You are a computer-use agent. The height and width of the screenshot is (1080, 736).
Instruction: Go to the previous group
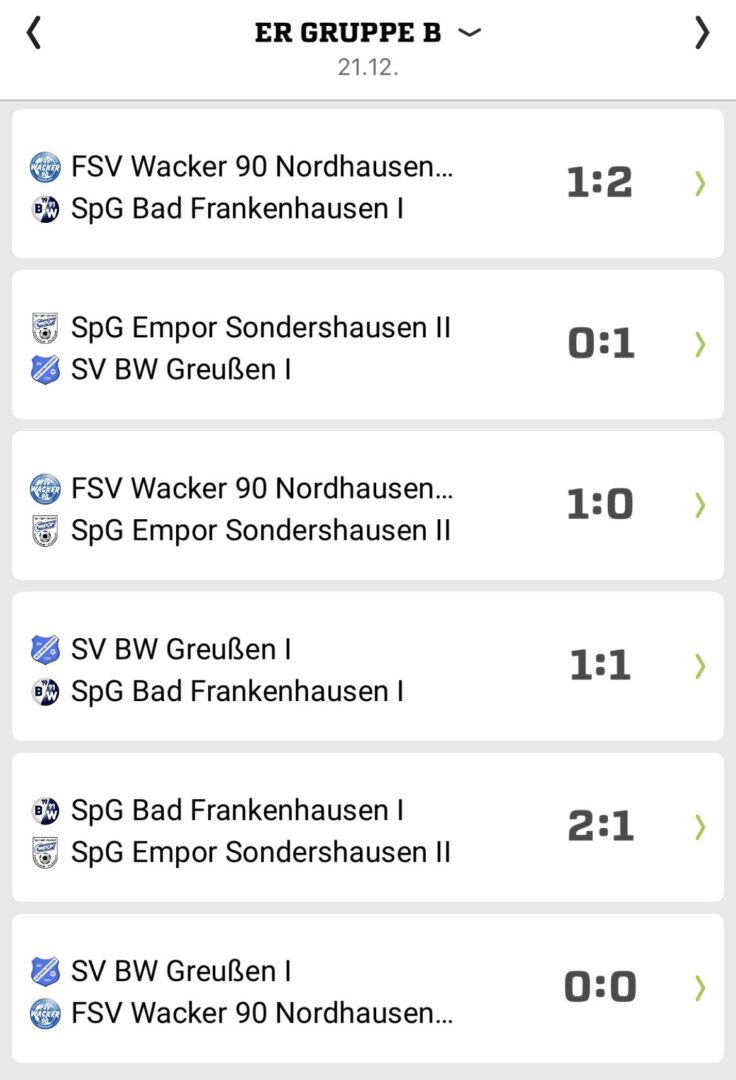pos(34,33)
